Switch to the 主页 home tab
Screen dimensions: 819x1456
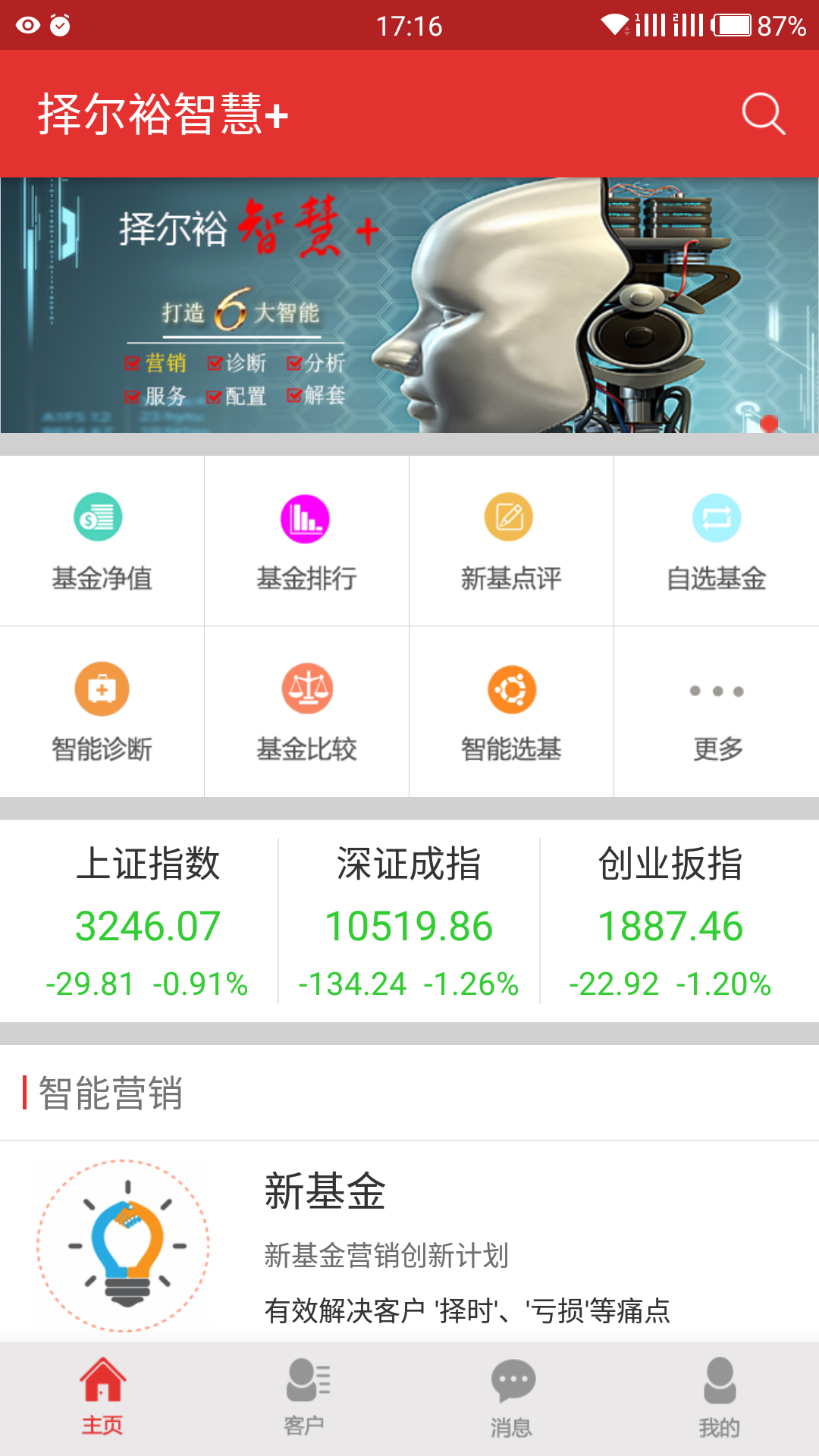click(102, 1398)
